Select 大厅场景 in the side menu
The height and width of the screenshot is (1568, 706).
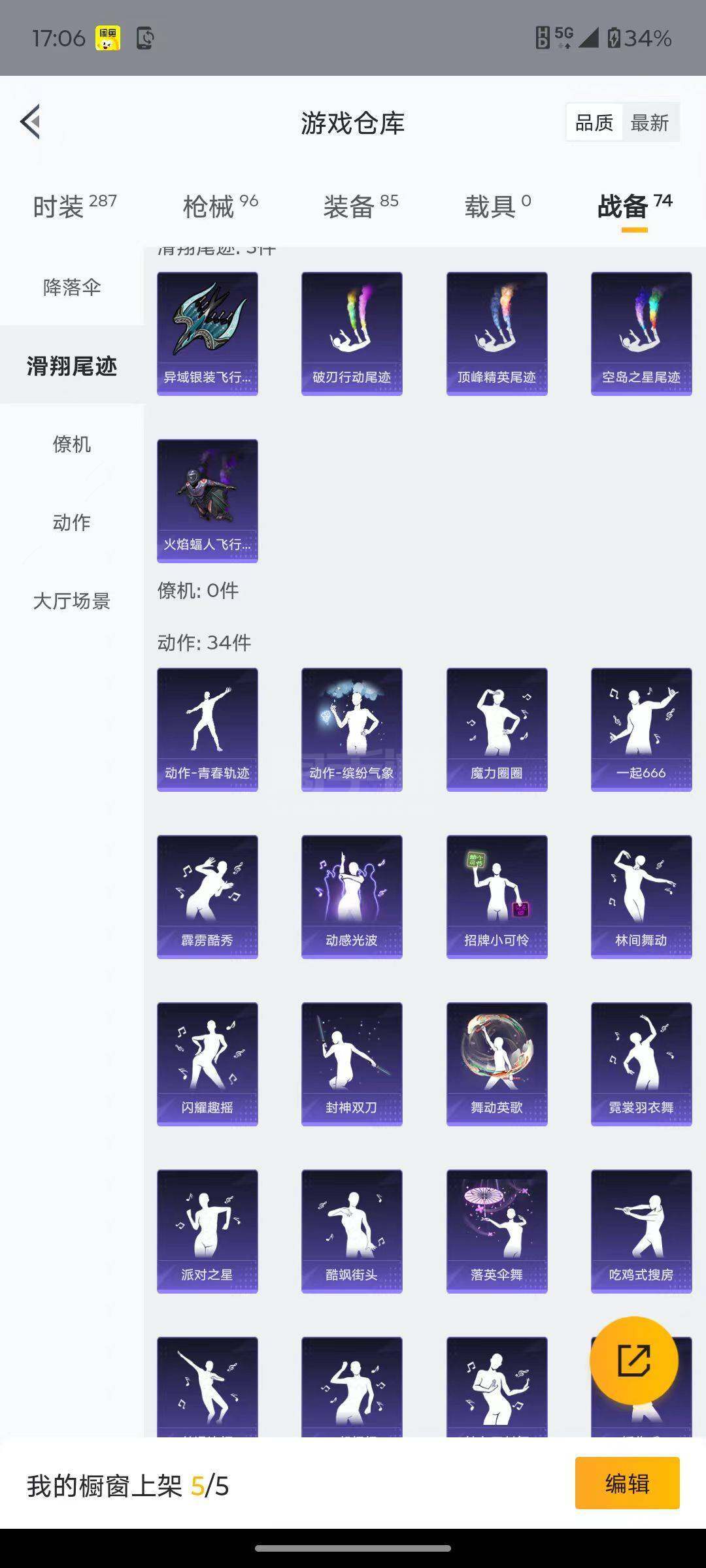tap(72, 601)
